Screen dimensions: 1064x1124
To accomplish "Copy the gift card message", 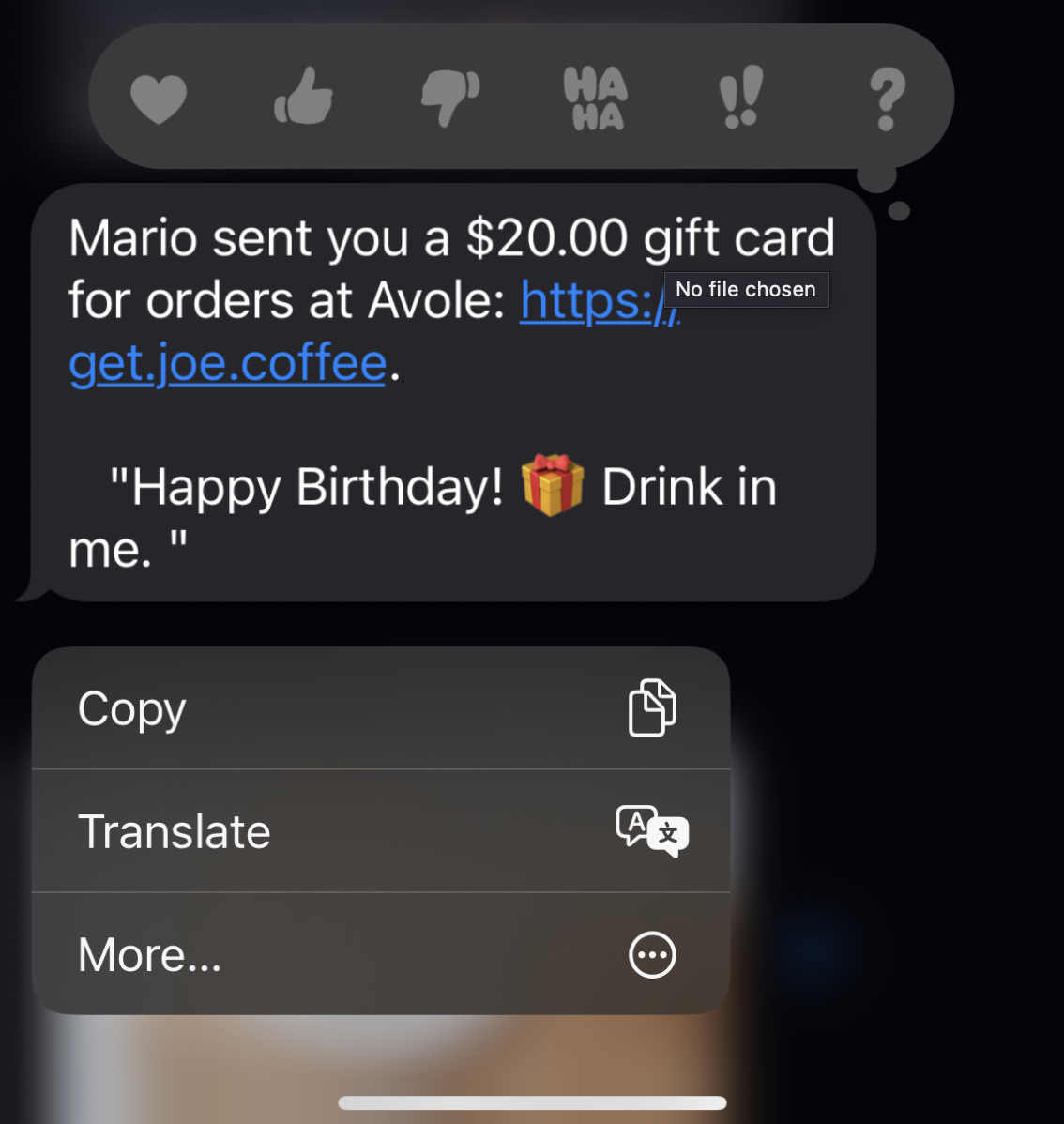I will [380, 708].
